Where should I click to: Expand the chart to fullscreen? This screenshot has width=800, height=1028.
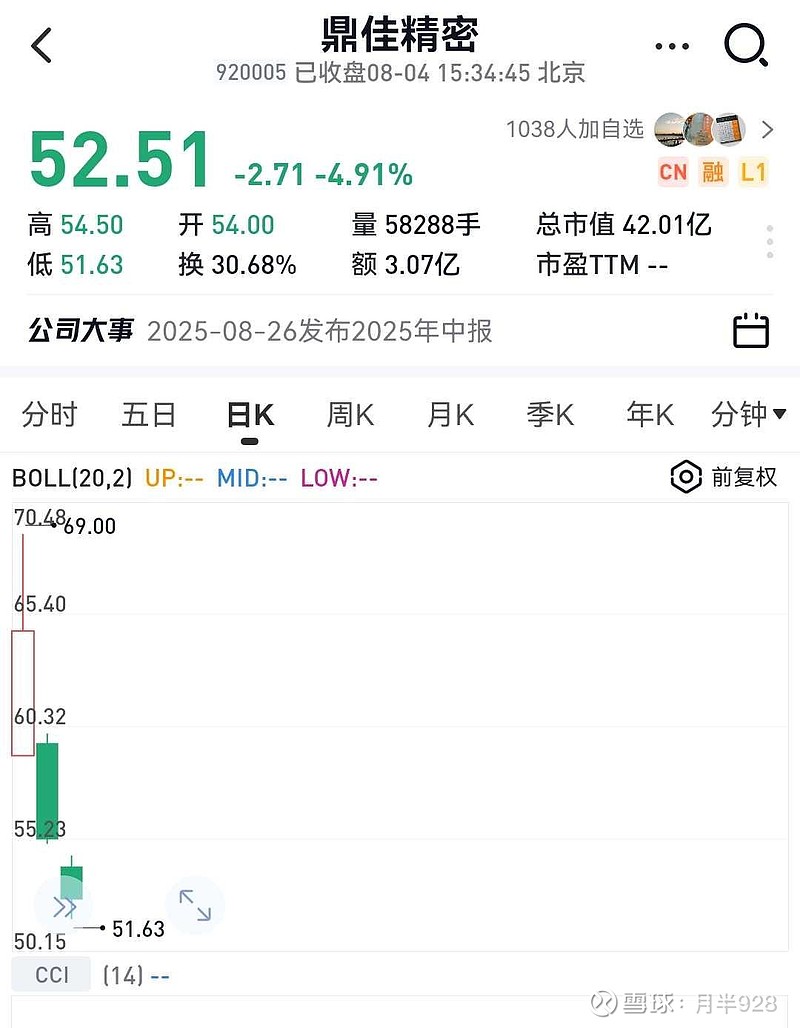pos(195,905)
